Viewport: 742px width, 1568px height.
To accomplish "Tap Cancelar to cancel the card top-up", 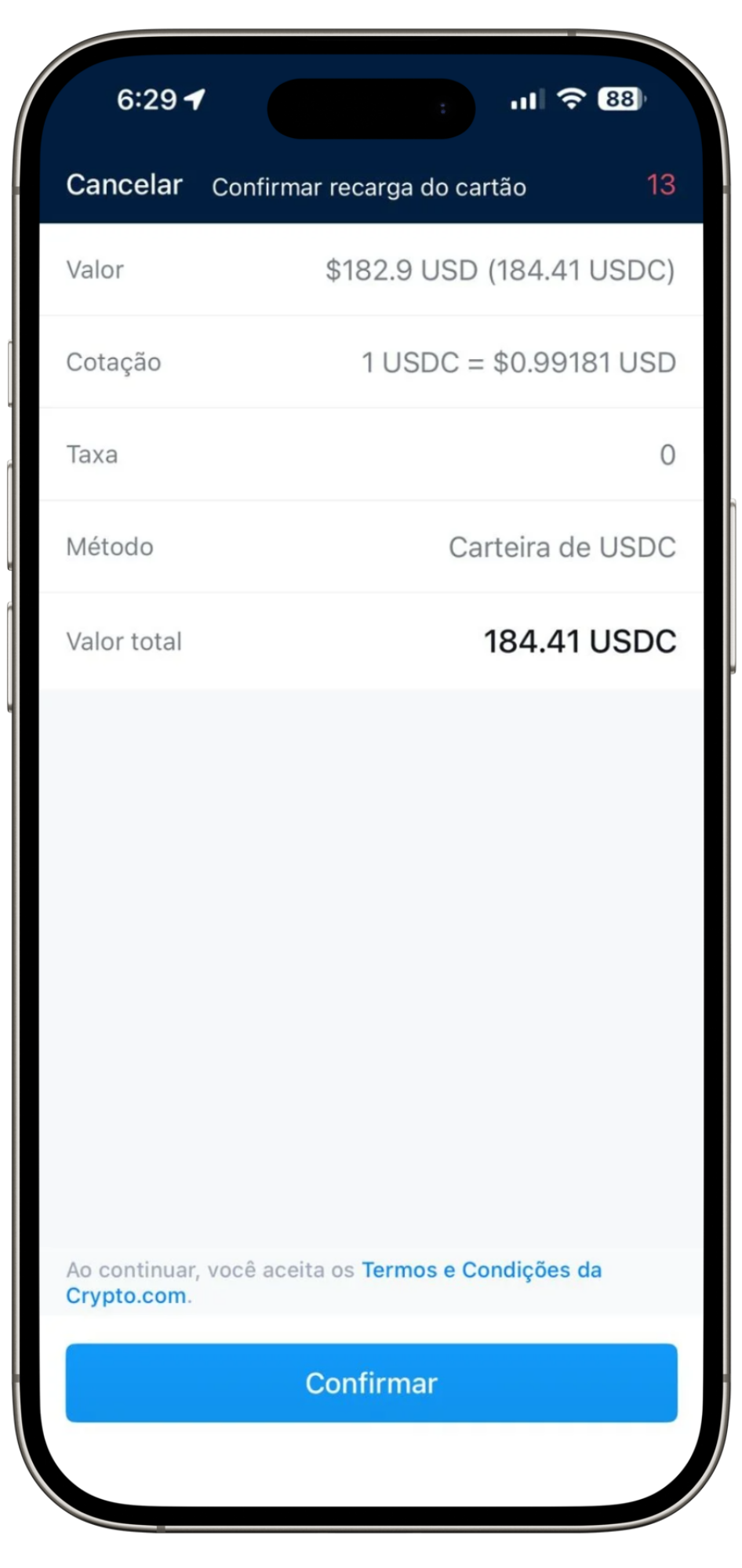I will click(x=124, y=185).
